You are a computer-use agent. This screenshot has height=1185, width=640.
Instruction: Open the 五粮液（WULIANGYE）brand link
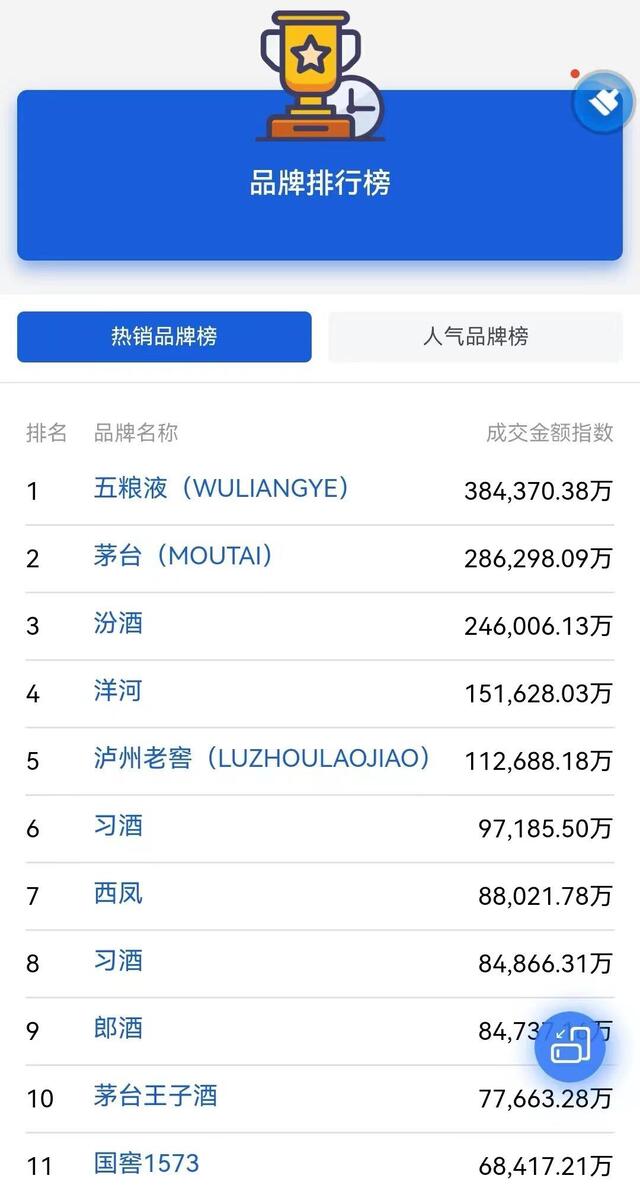point(221,489)
